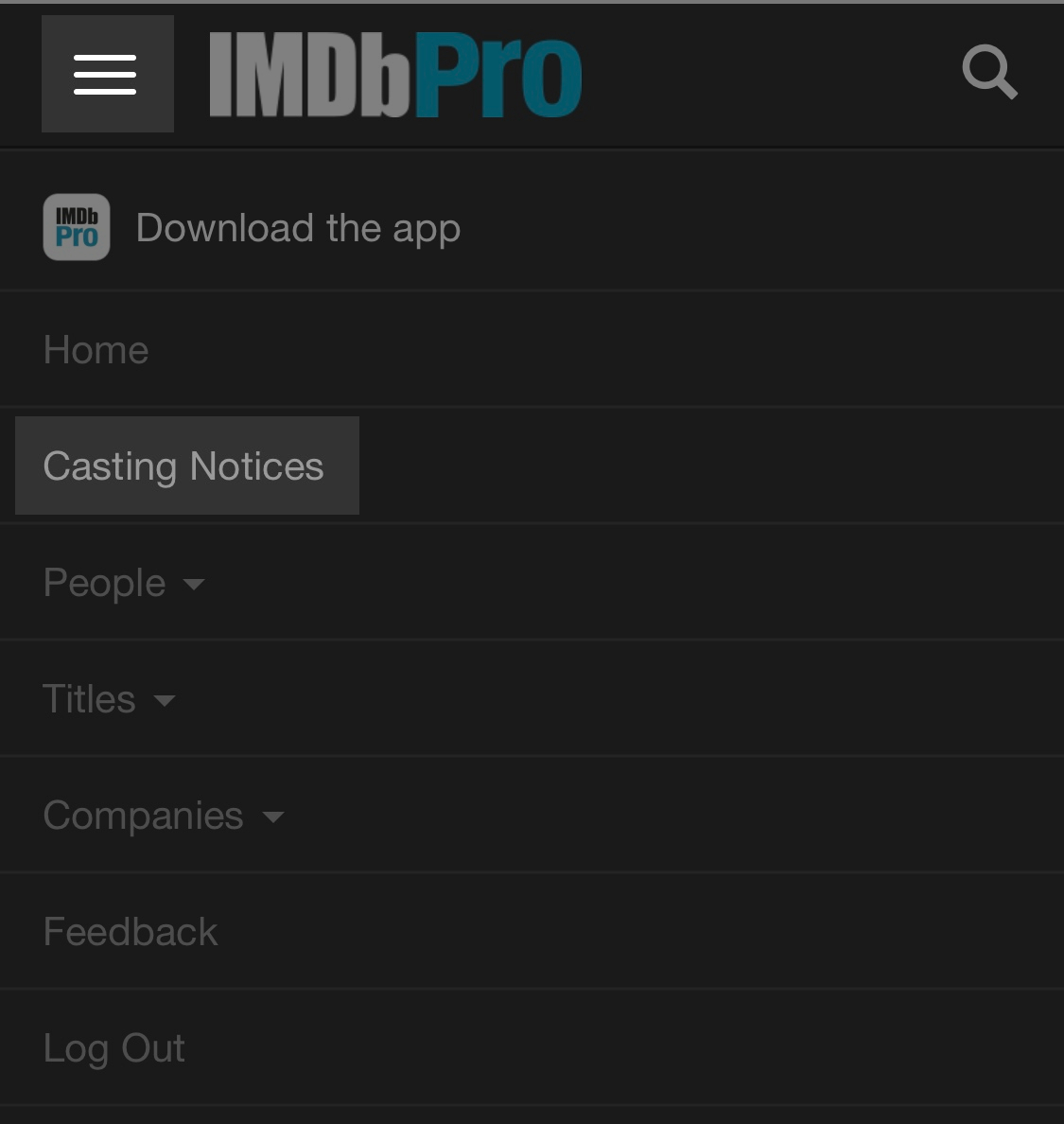Open the Feedback page
This screenshot has width=1064, height=1124.
[x=131, y=932]
